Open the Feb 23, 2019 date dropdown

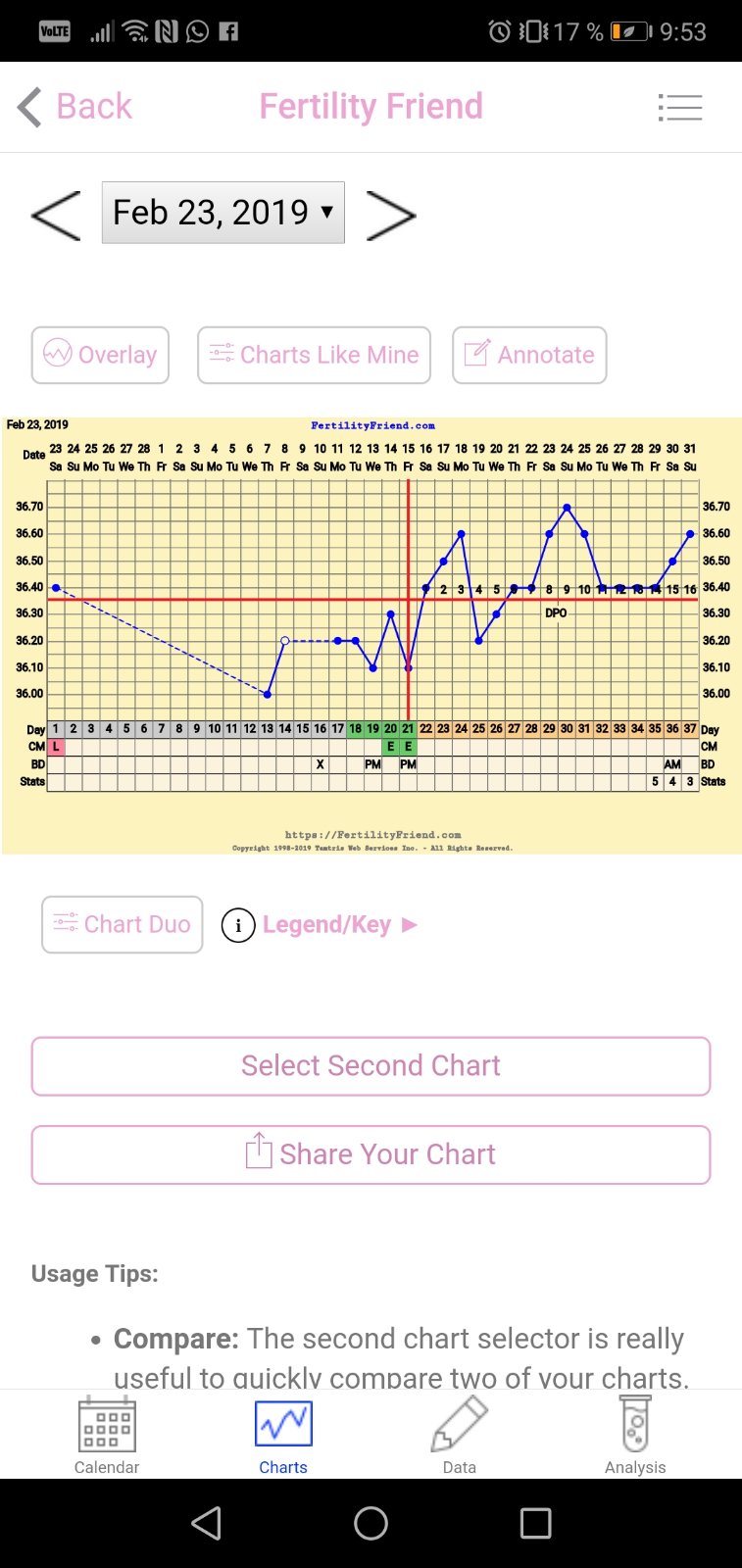tap(223, 212)
